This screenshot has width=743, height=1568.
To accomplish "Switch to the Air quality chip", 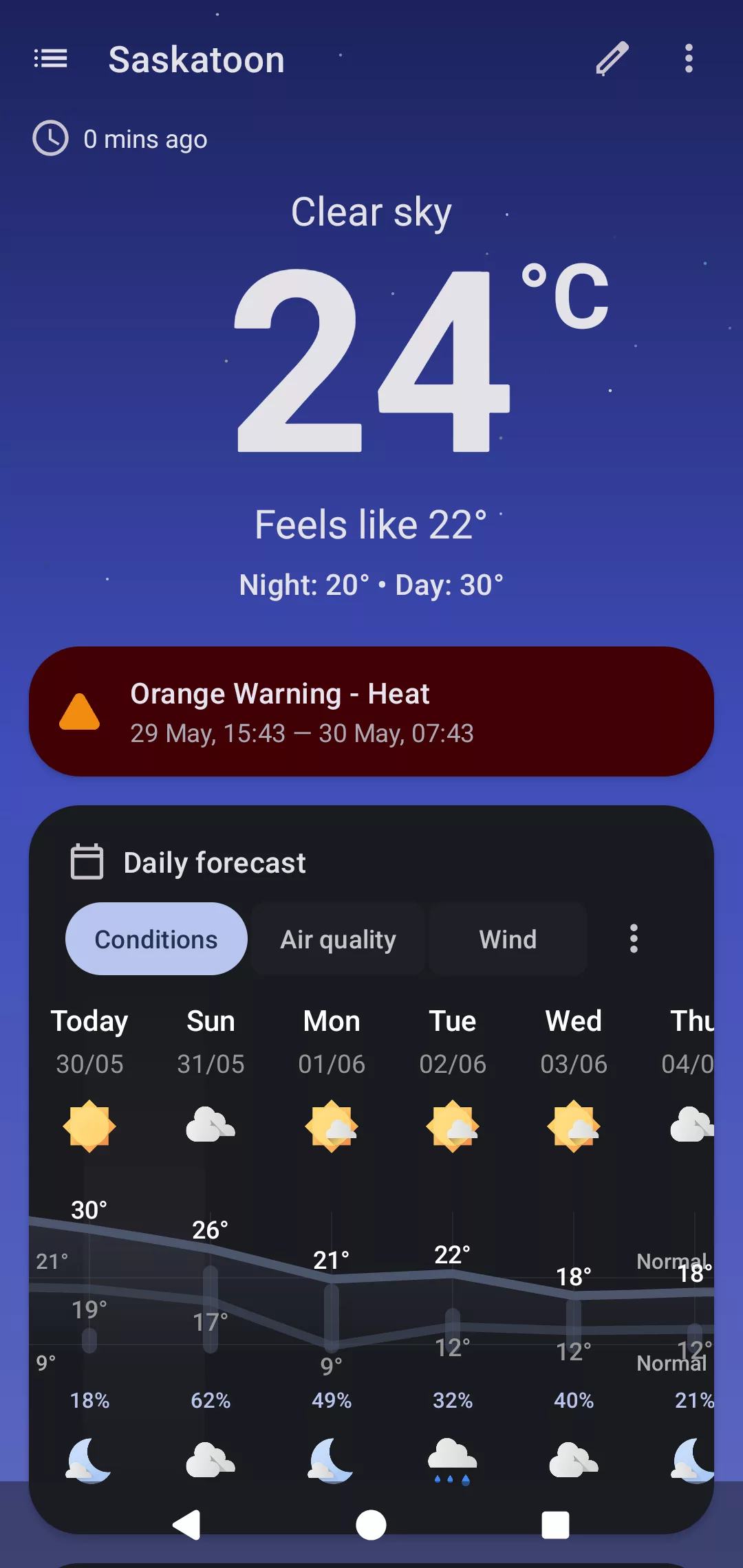I will tap(338, 939).
